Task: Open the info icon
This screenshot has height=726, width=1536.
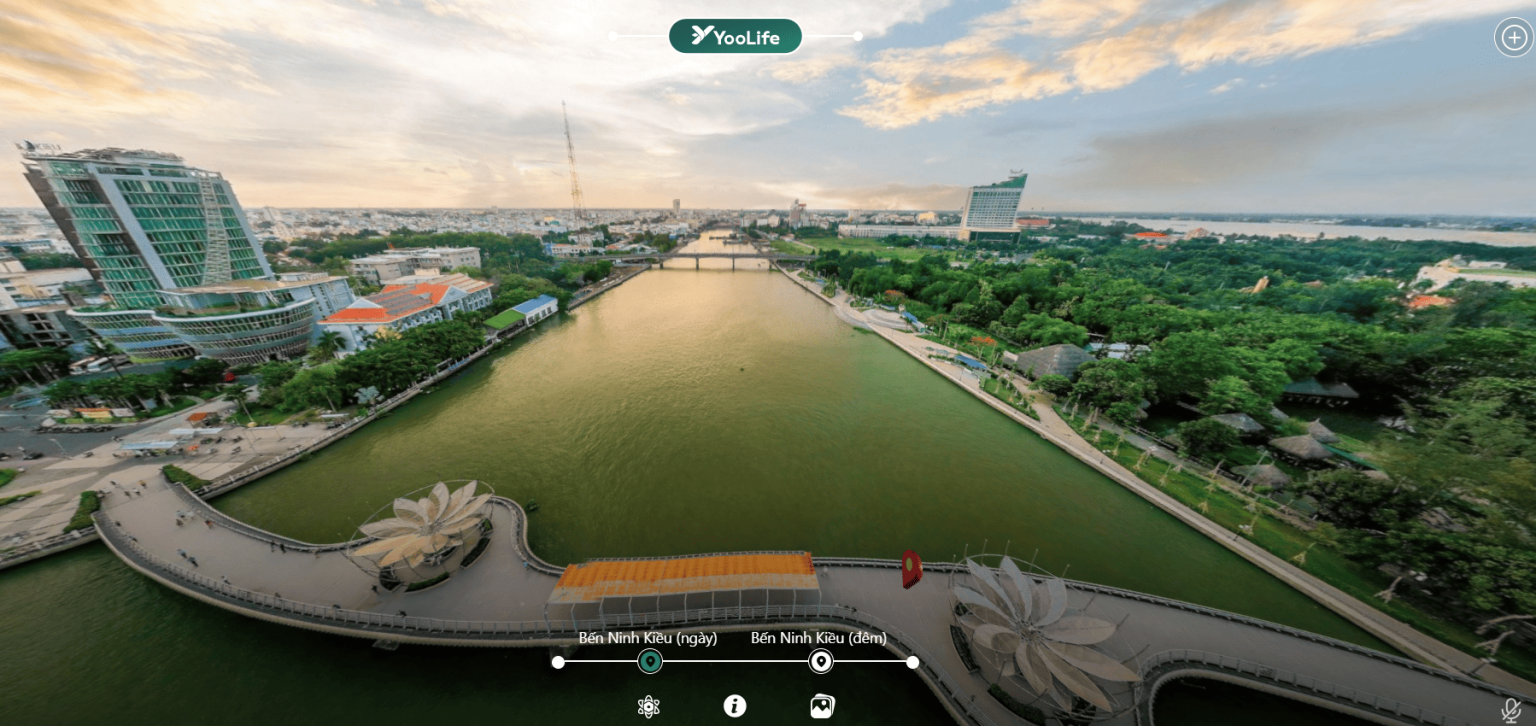Action: 735,706
